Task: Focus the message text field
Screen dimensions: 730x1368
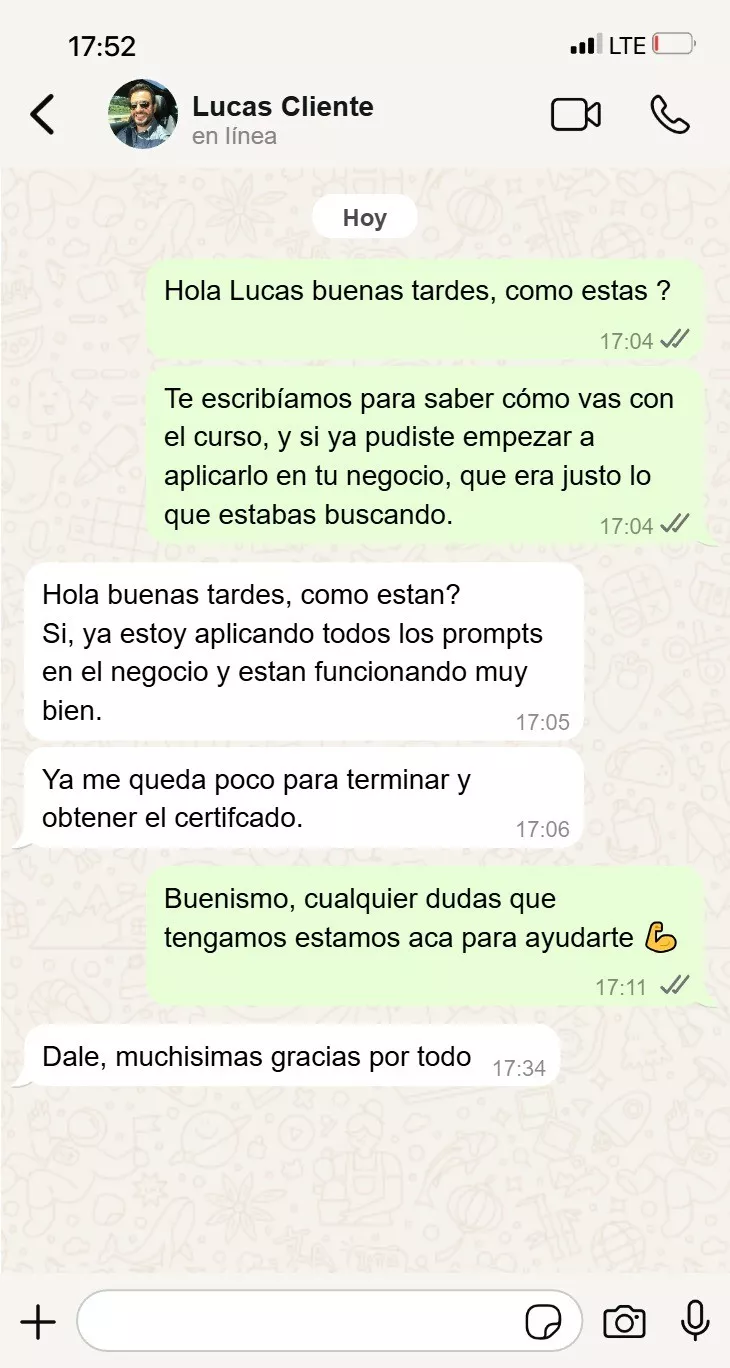Action: click(300, 1322)
